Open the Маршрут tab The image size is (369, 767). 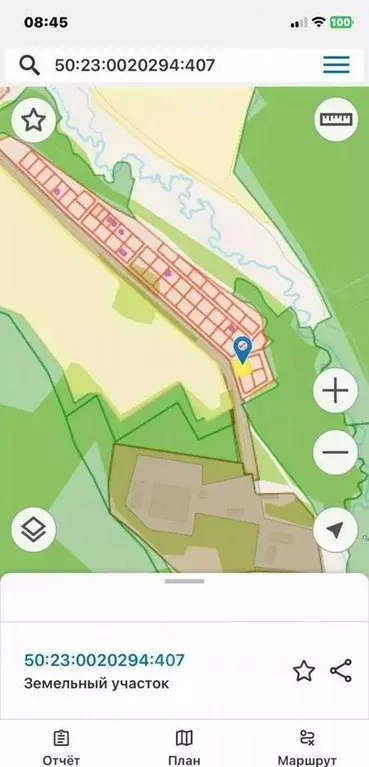pyautogui.click(x=307, y=748)
